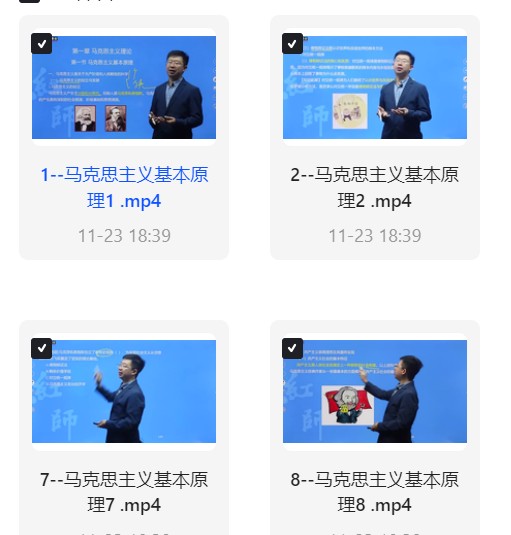Image resolution: width=511 pixels, height=535 pixels.
Task: Open the video 2--马克思主义基本原理2 .mp4
Action: [x=375, y=87]
